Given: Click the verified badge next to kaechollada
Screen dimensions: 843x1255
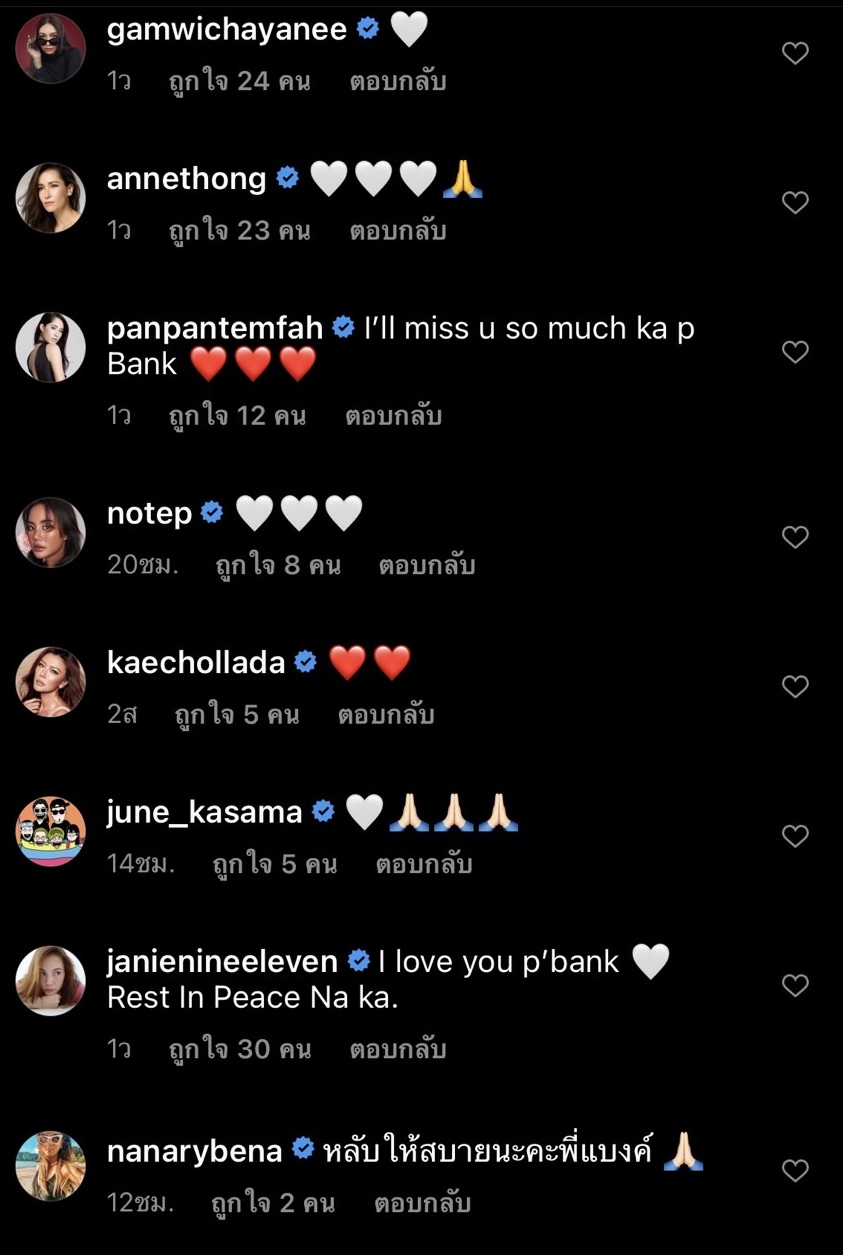Looking at the screenshot, I should [x=303, y=662].
